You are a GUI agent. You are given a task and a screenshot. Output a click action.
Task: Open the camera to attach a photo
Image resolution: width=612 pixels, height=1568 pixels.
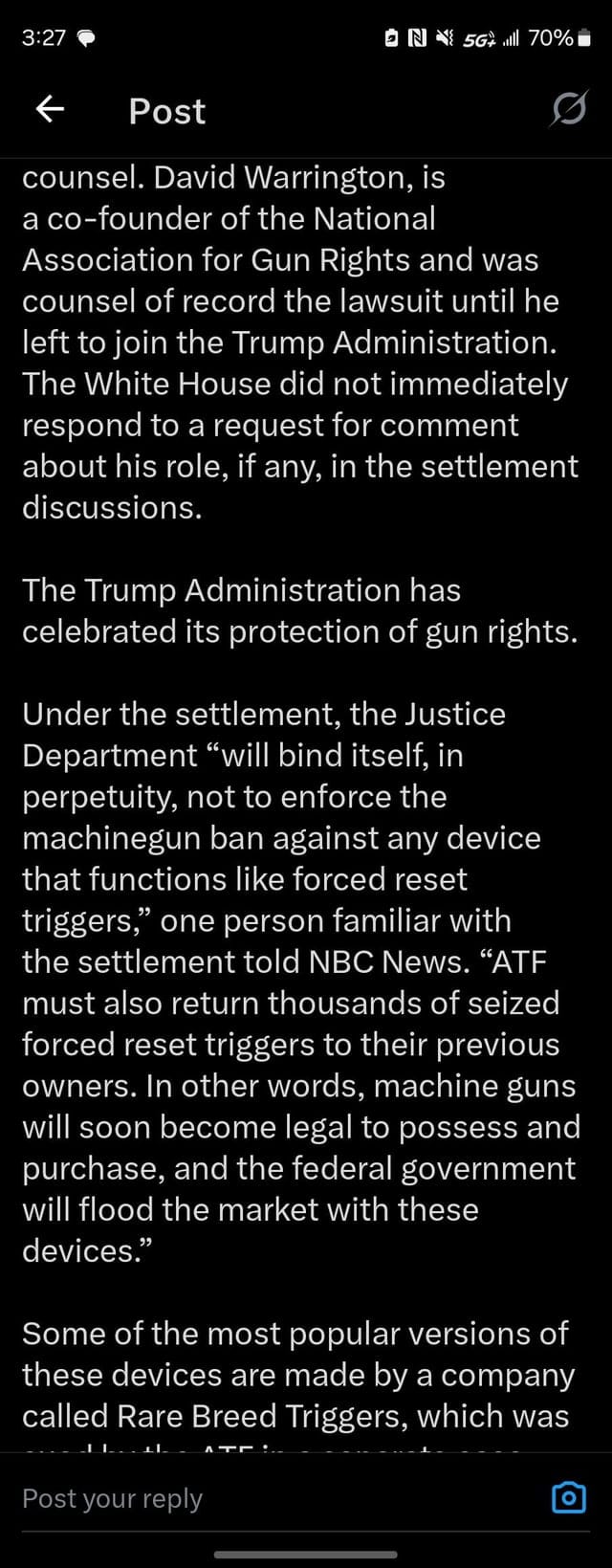tap(569, 1497)
